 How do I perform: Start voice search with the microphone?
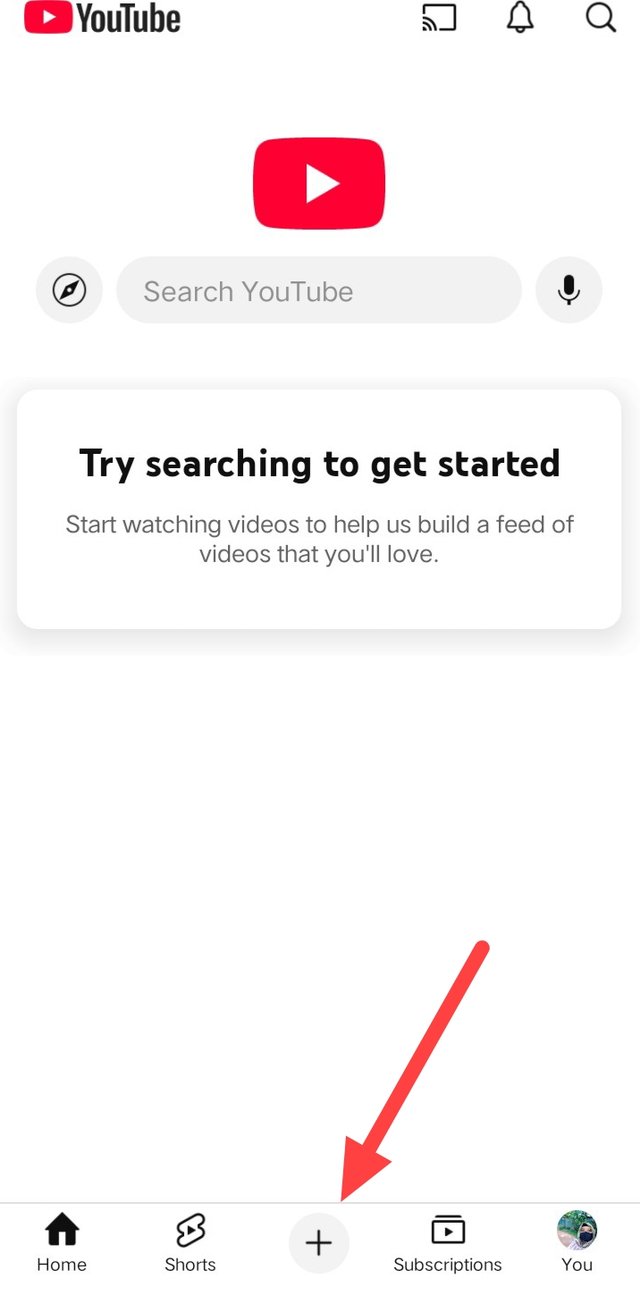coord(569,291)
